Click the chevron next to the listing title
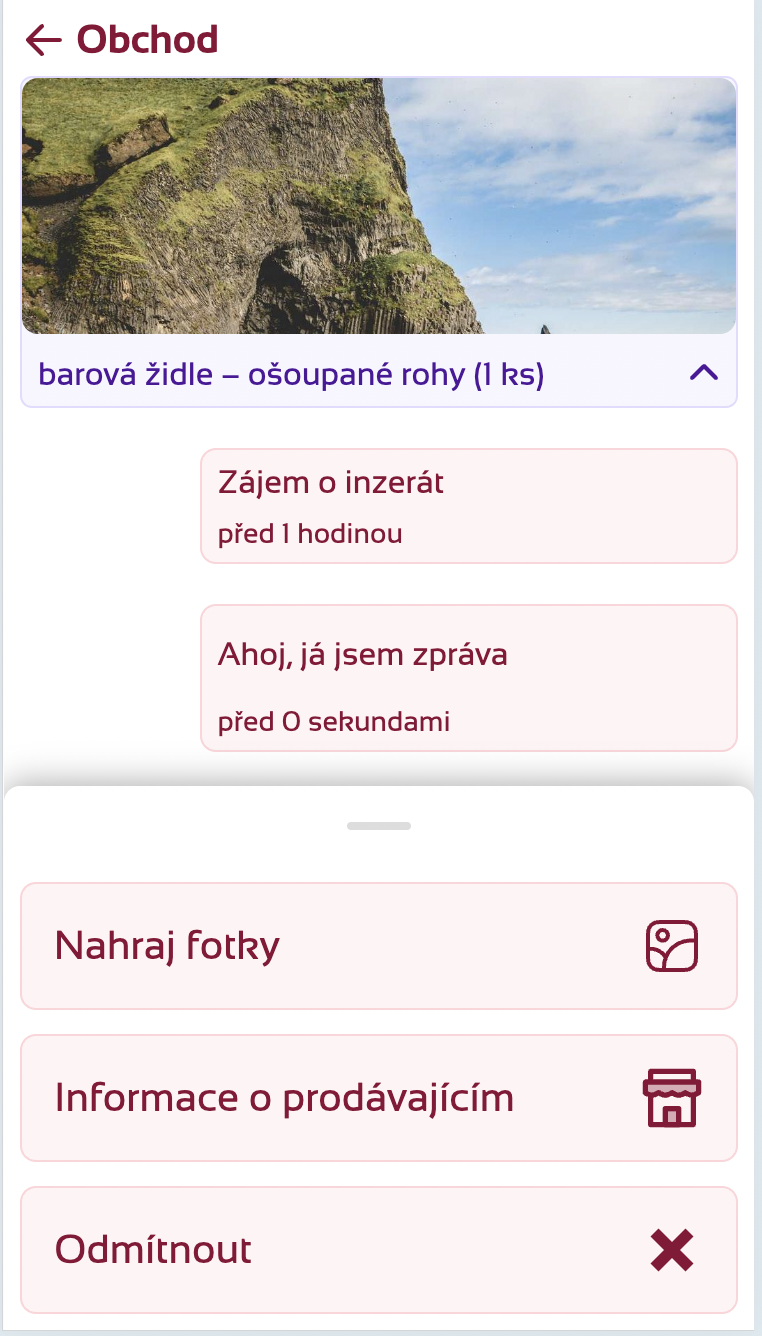The height and width of the screenshot is (1336, 762). click(705, 373)
